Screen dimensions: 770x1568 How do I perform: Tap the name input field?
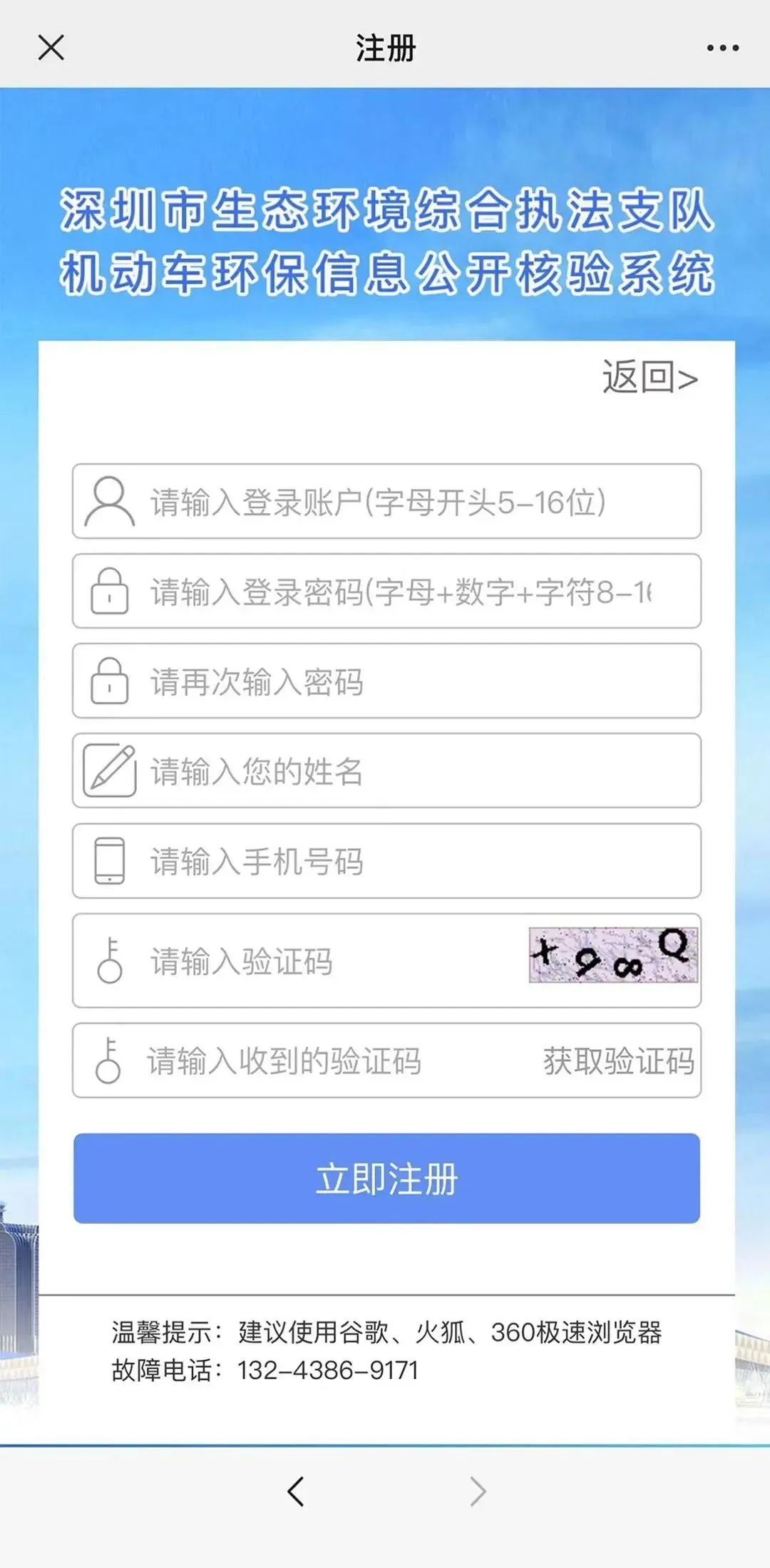click(414, 771)
